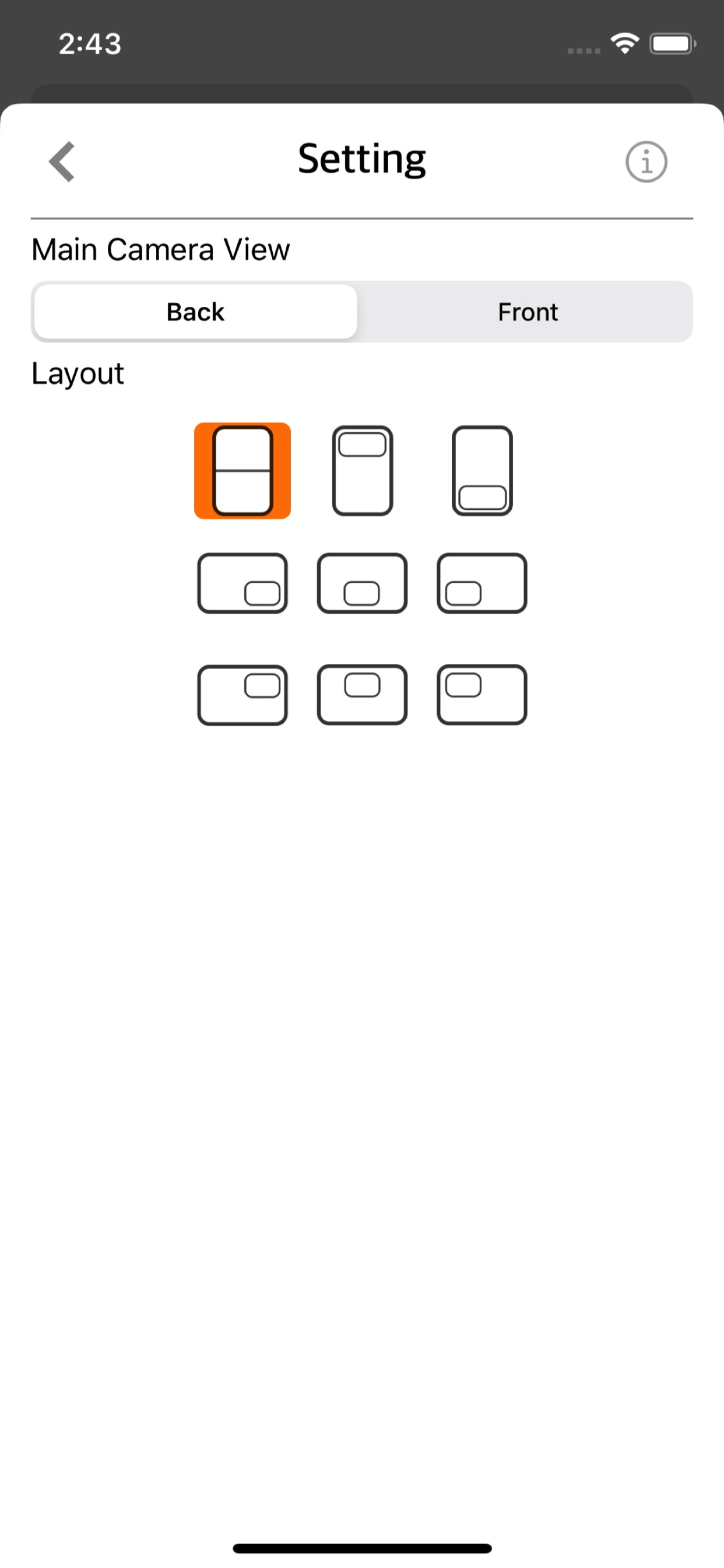Screen dimensions: 724x1568
Task: Choose the layout with top-left picture-in-picture
Action: [x=482, y=694]
